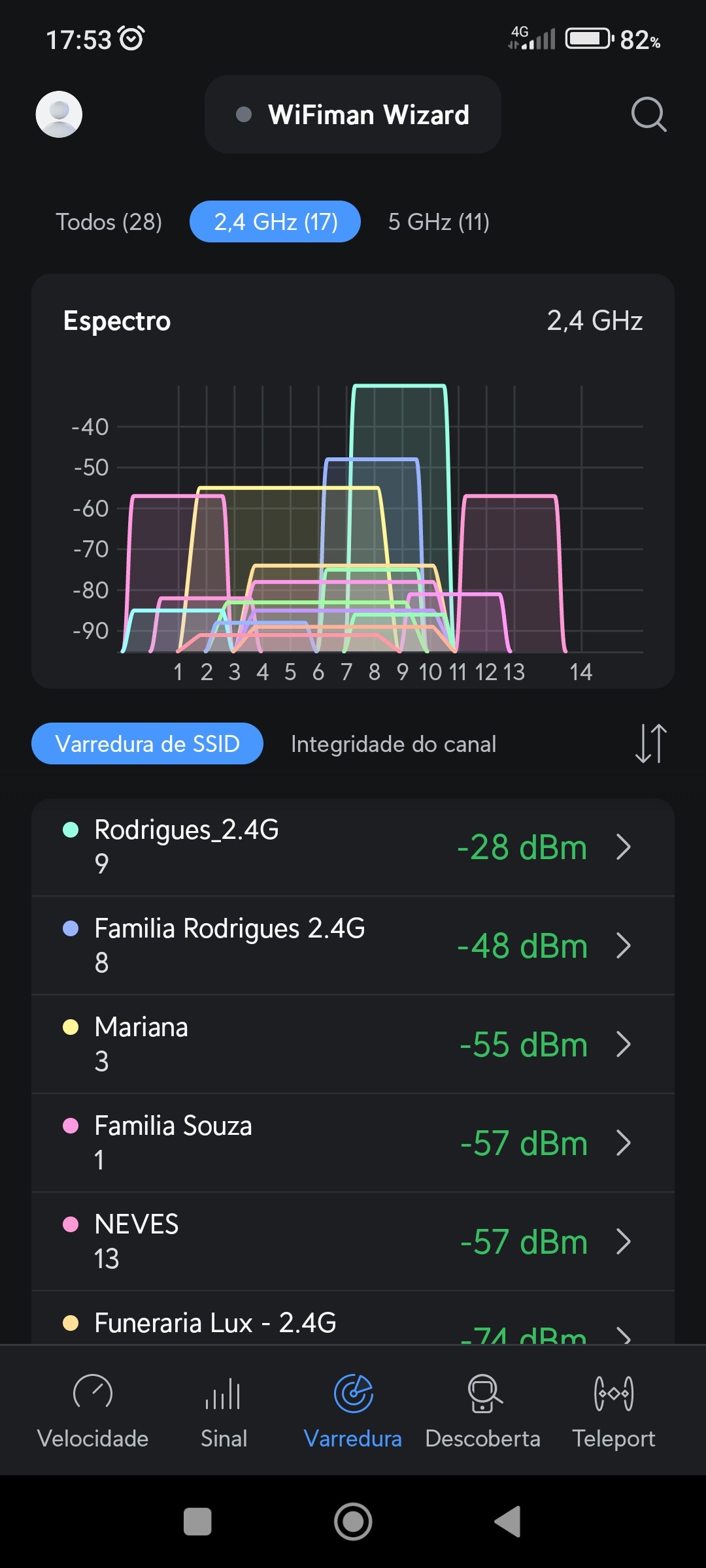Select the 2,4 GHz (17) filter
This screenshot has width=706, height=1568.
[275, 222]
